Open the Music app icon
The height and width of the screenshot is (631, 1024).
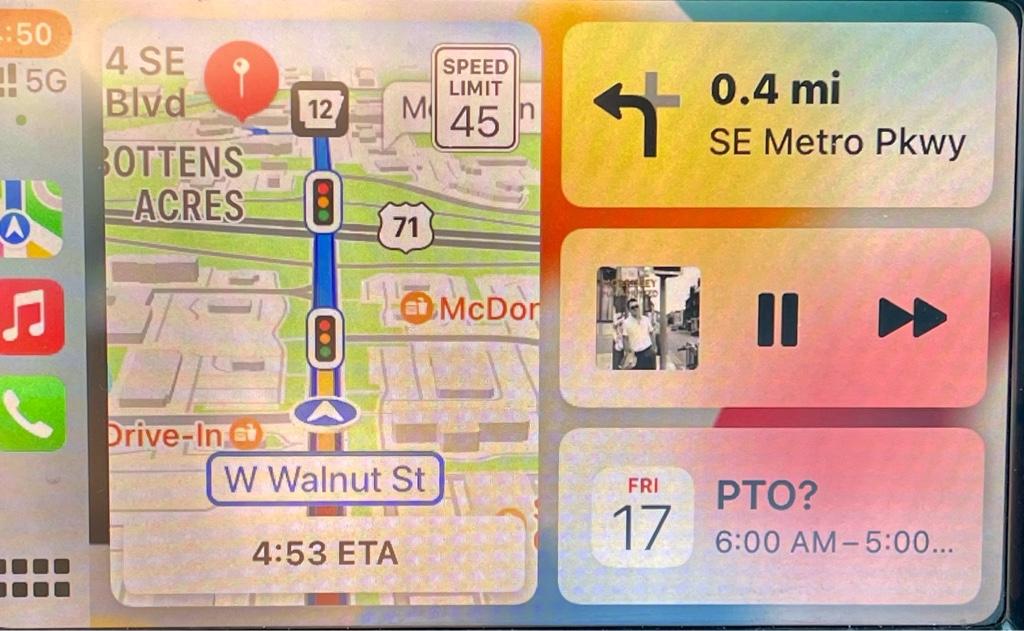[x=31, y=317]
